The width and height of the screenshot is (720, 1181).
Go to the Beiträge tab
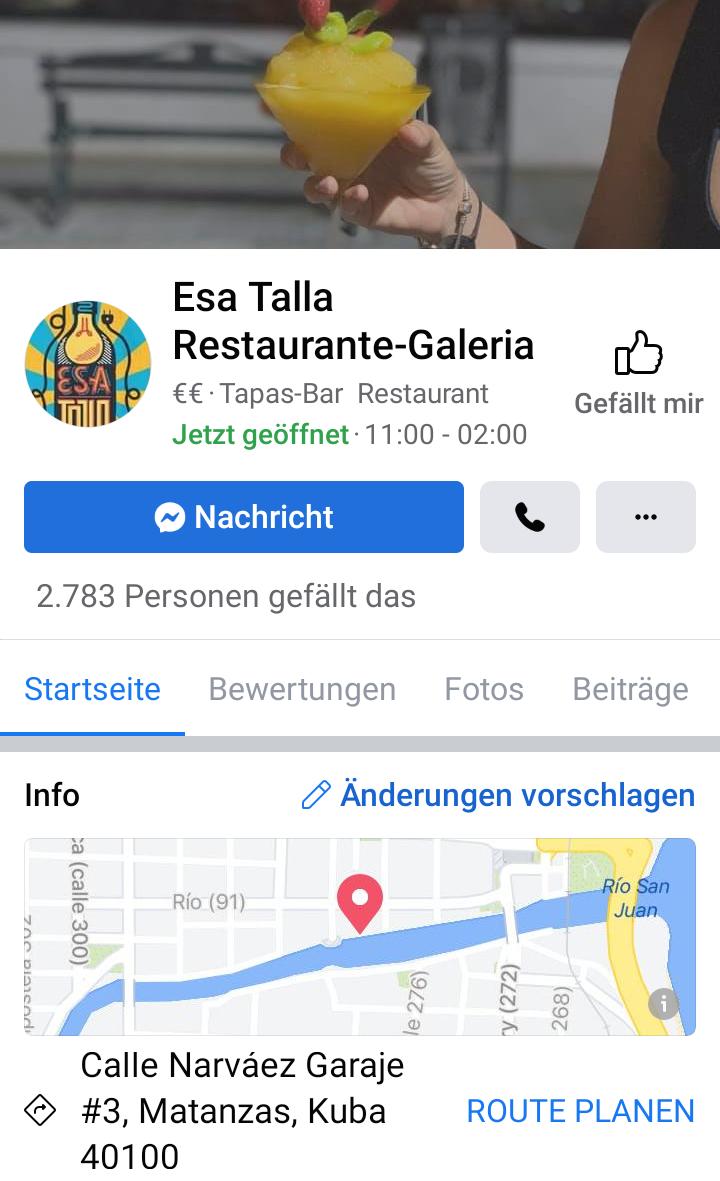630,689
